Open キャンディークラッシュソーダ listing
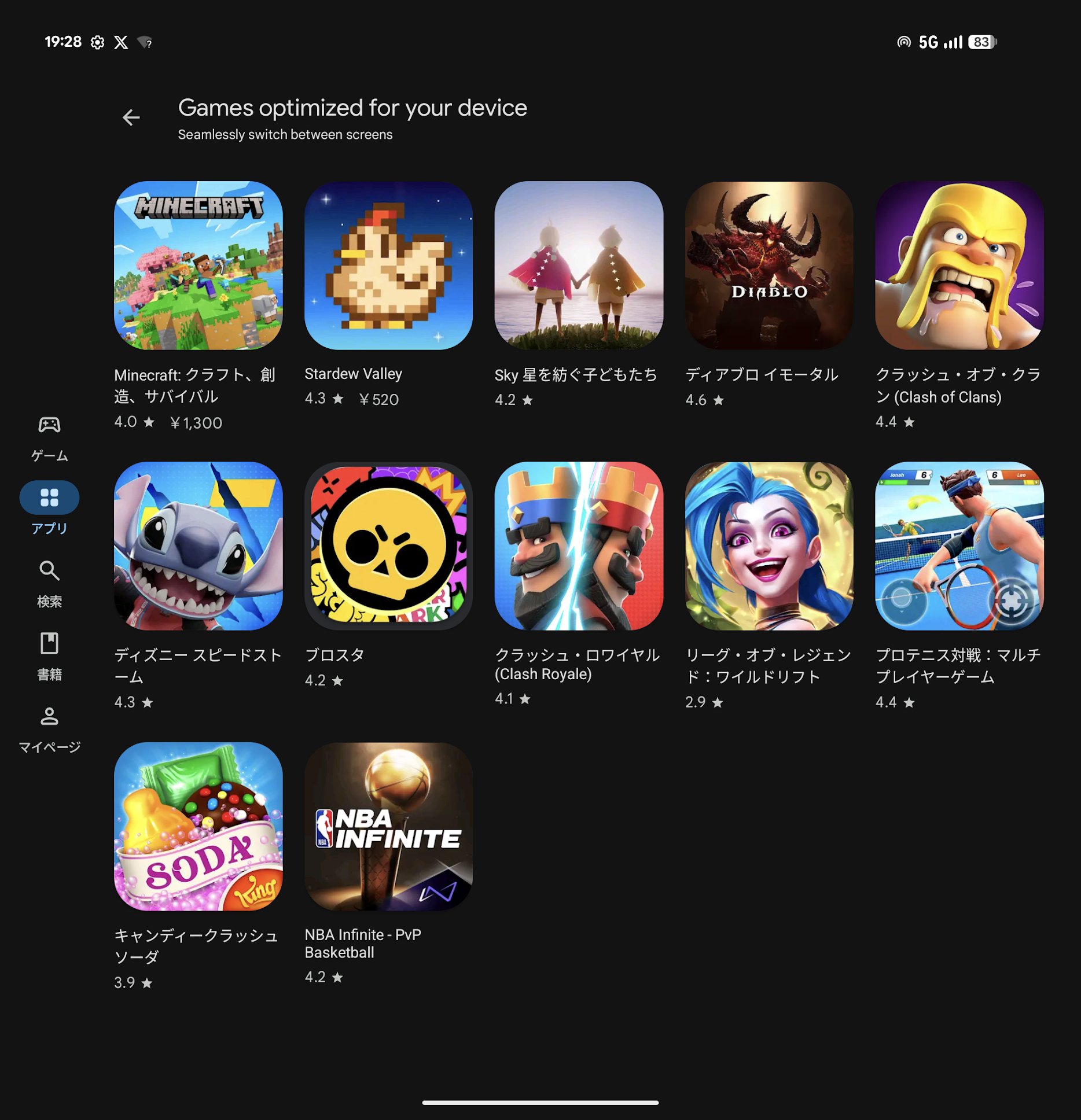This screenshot has height=1120, width=1081. point(198,826)
